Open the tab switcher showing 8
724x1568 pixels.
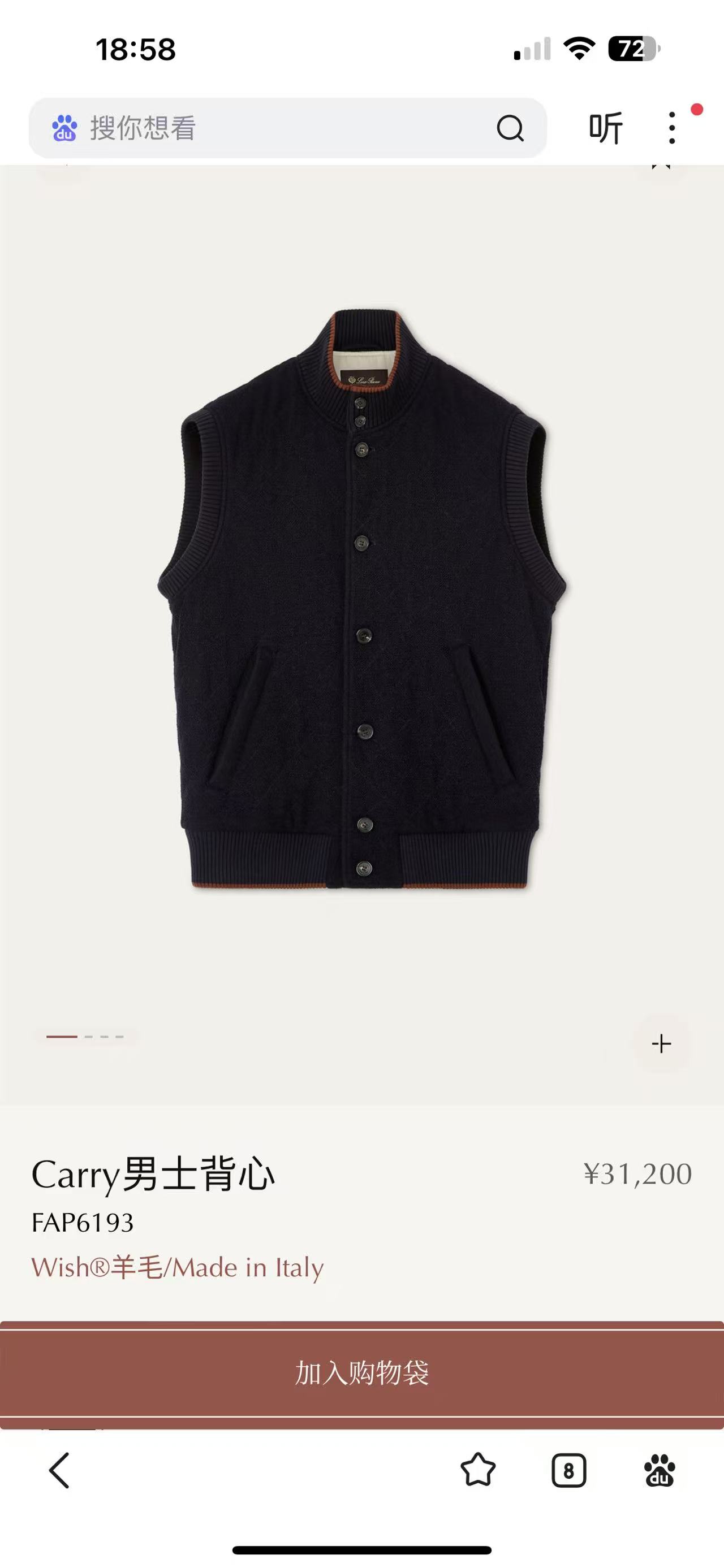[x=568, y=1471]
